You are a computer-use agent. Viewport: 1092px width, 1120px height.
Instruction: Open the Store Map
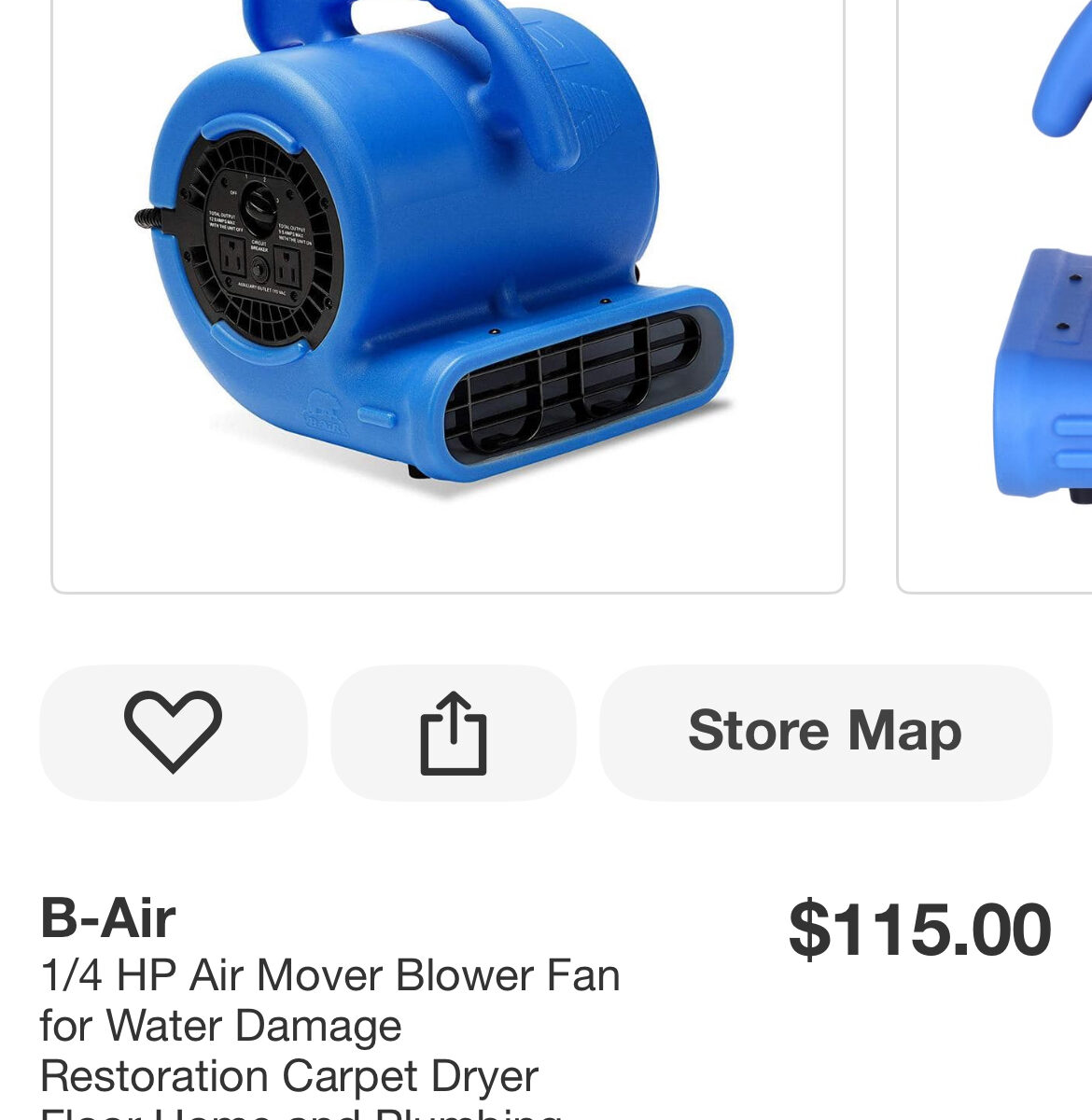[825, 733]
